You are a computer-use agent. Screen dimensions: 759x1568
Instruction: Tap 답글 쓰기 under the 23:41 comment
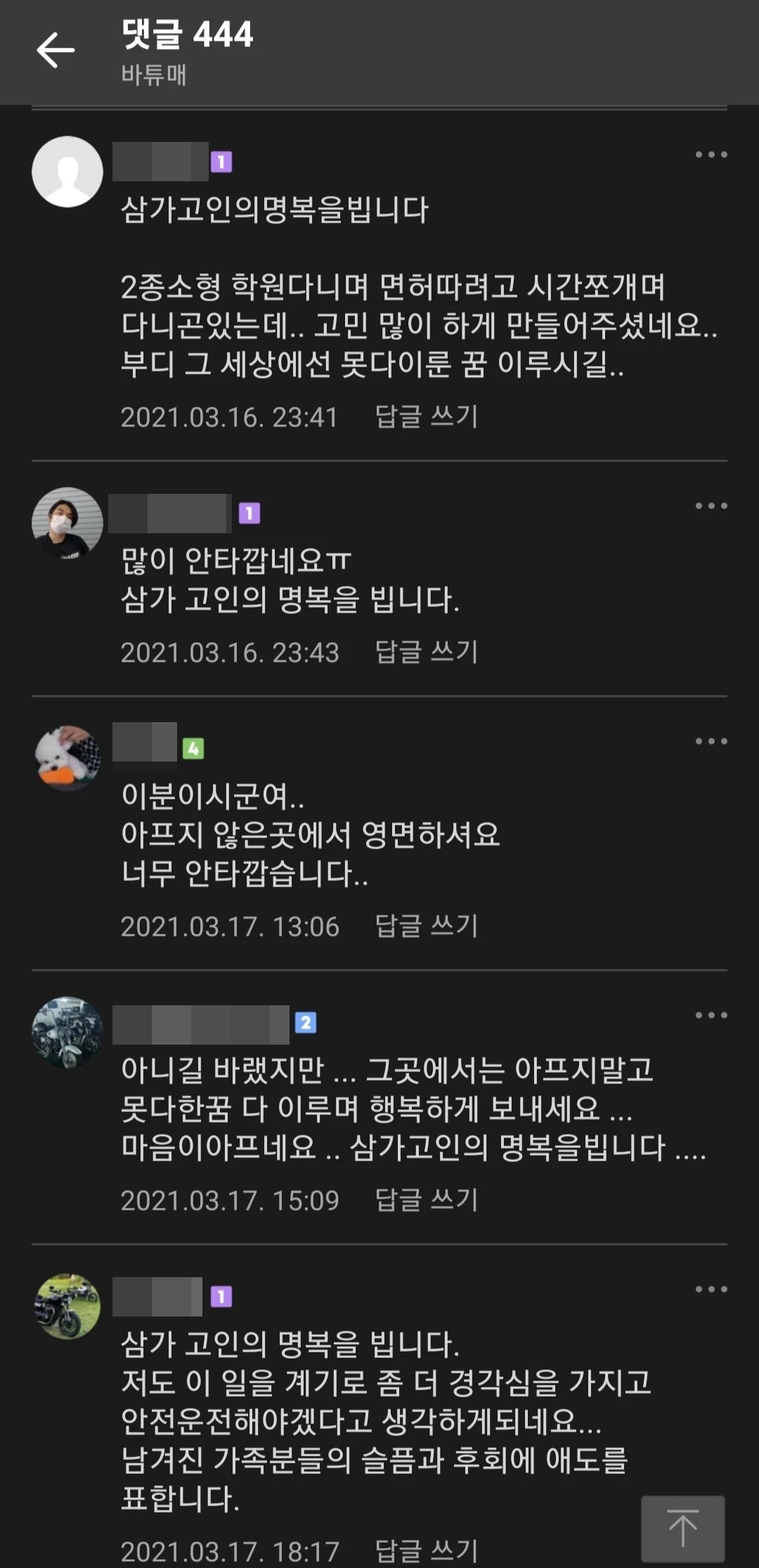pyautogui.click(x=426, y=417)
